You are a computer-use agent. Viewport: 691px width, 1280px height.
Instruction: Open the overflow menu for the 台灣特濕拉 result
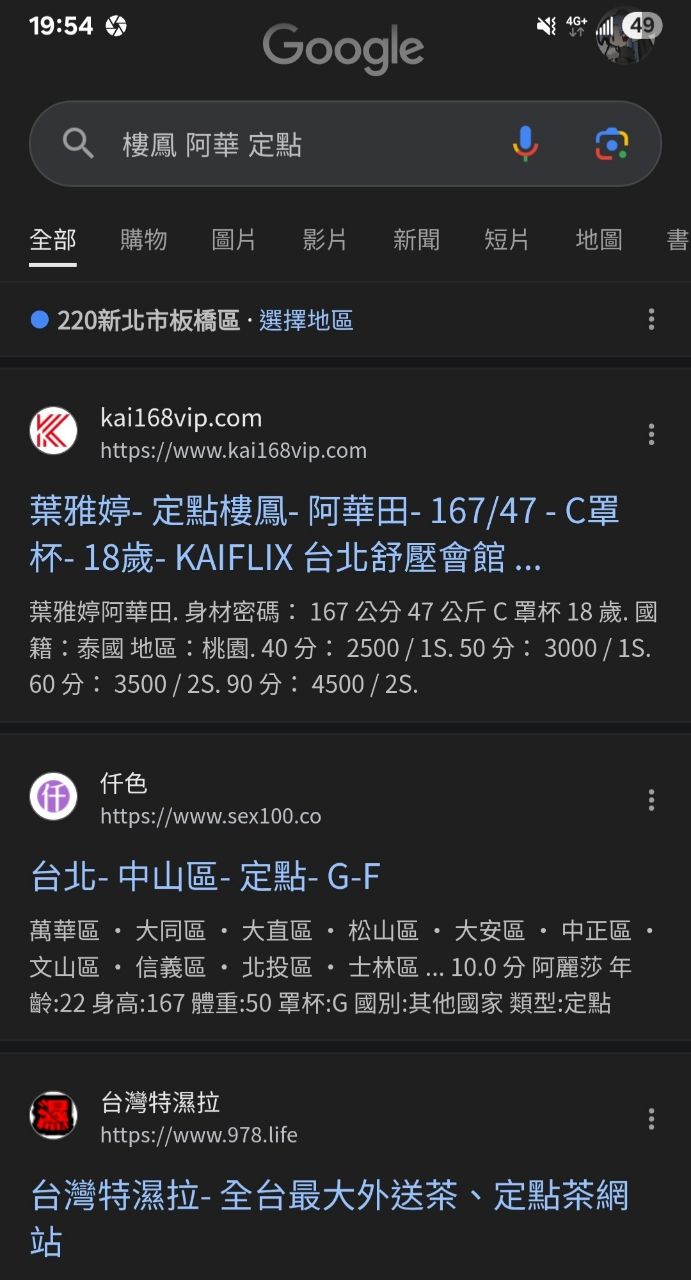click(x=651, y=1118)
